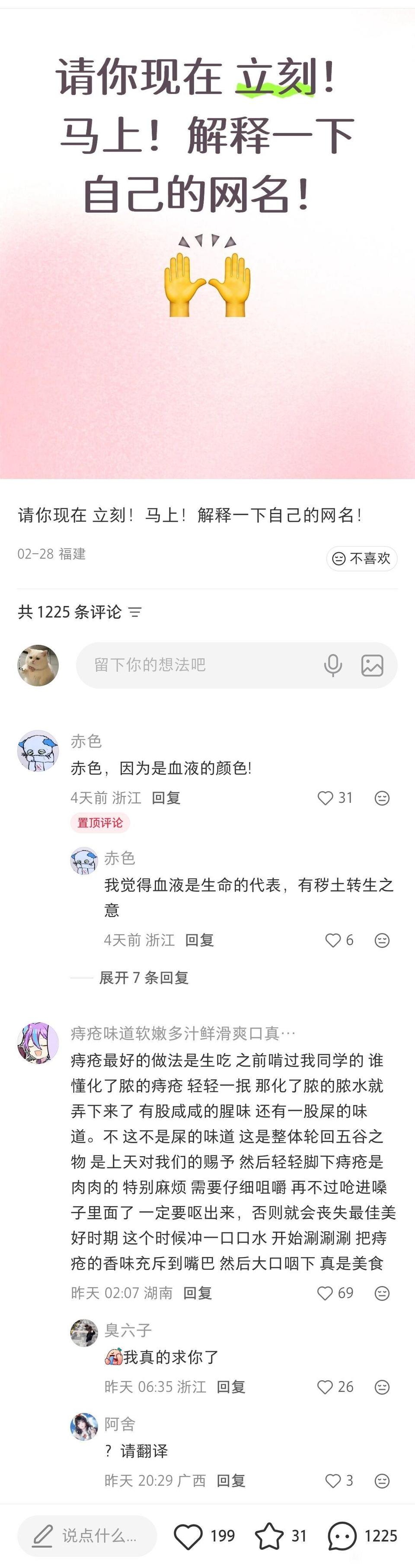Like 臭六子's reply 我真的求你了

326,1387
